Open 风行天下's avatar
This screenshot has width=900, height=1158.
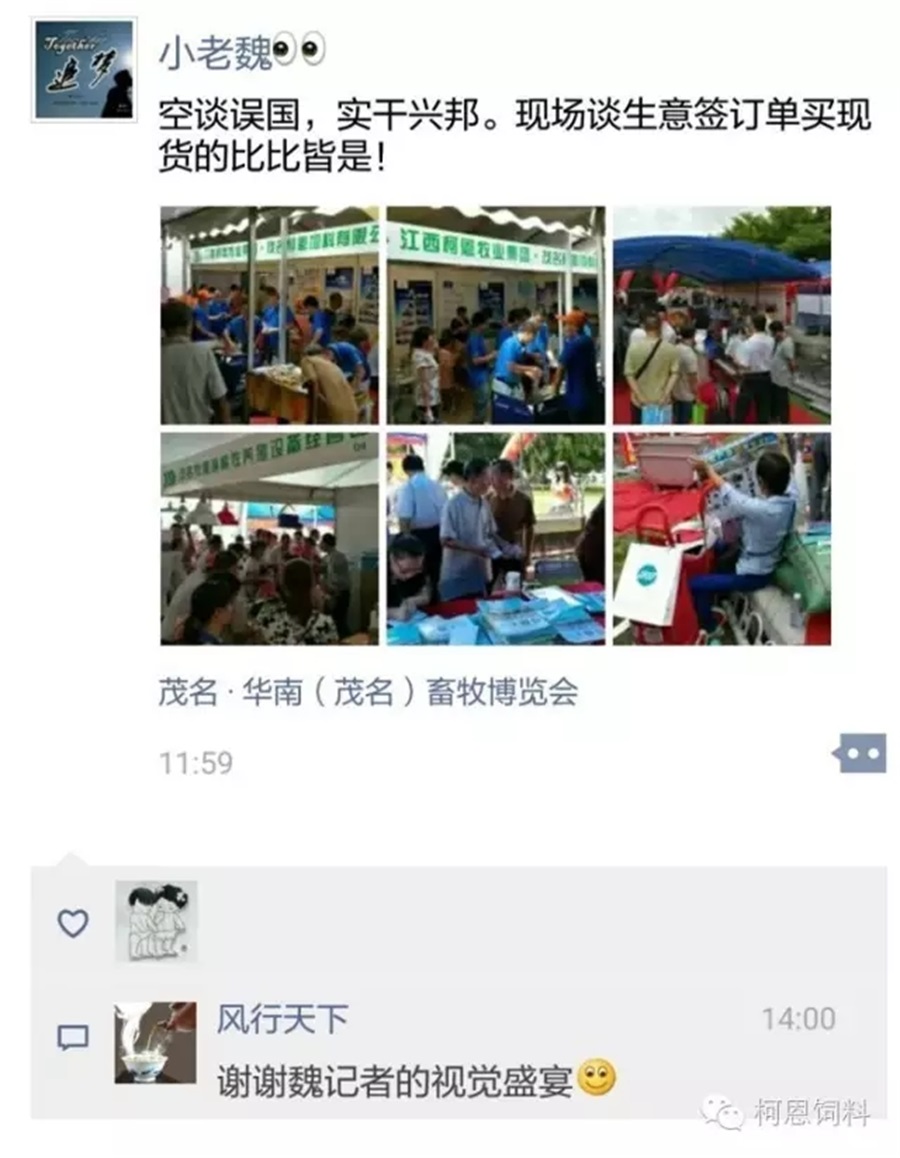pos(156,1042)
